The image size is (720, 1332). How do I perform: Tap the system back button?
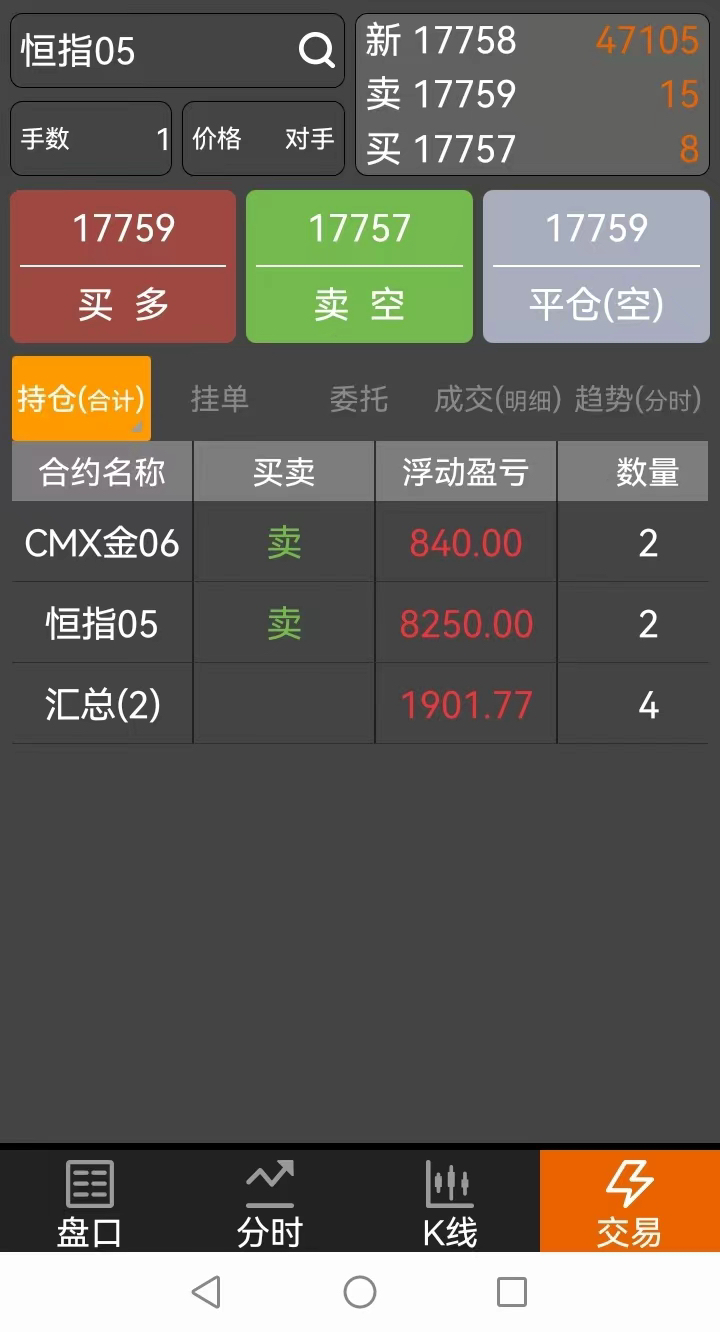click(x=207, y=1292)
